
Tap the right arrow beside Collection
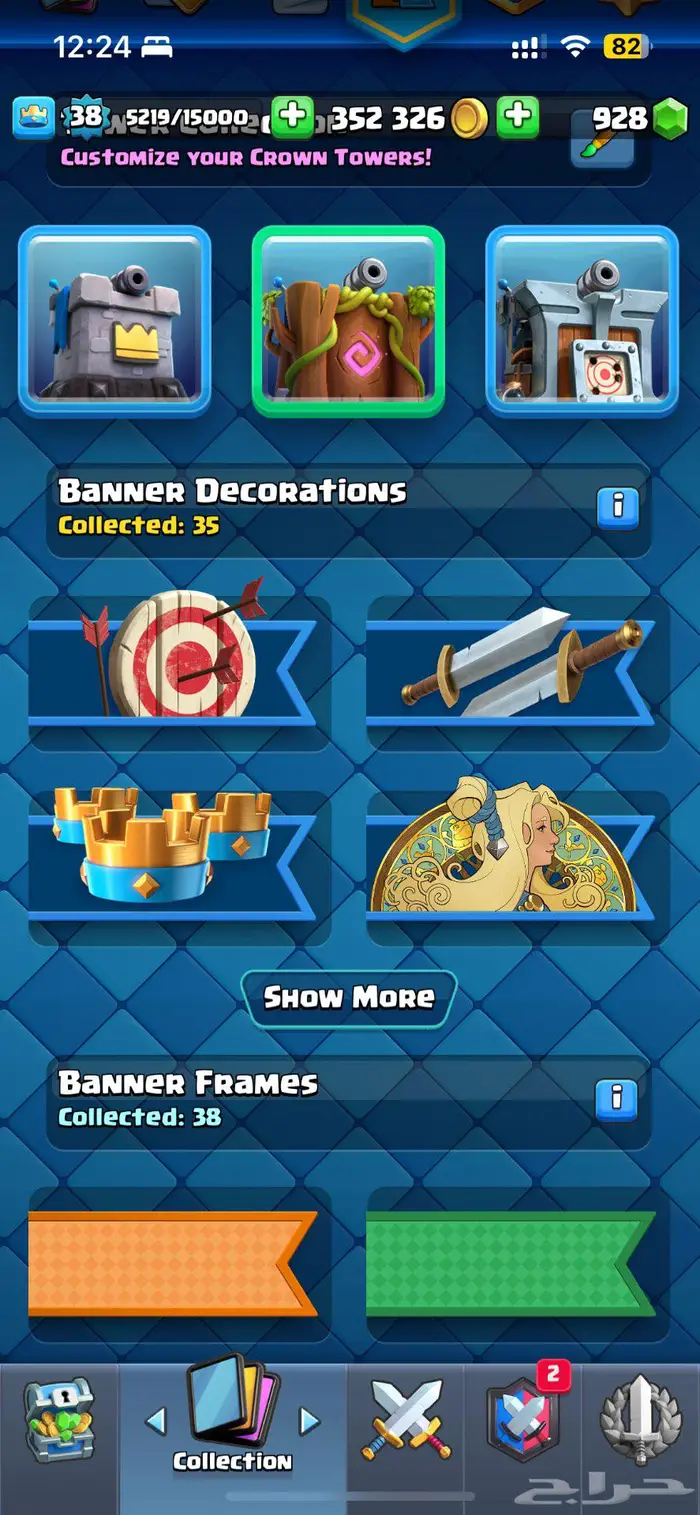point(310,1421)
